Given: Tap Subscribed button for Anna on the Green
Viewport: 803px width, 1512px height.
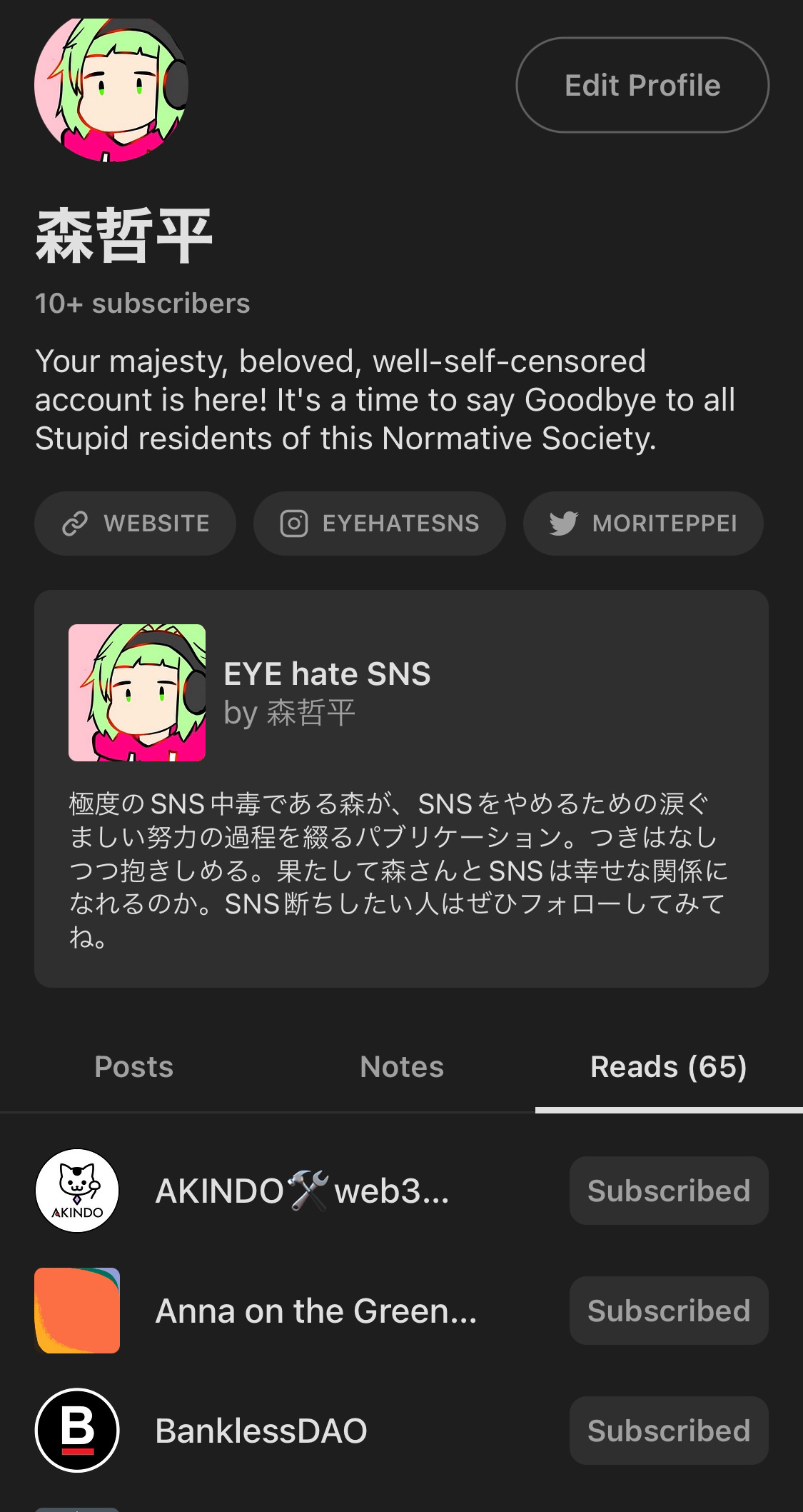Looking at the screenshot, I should (x=669, y=1311).
